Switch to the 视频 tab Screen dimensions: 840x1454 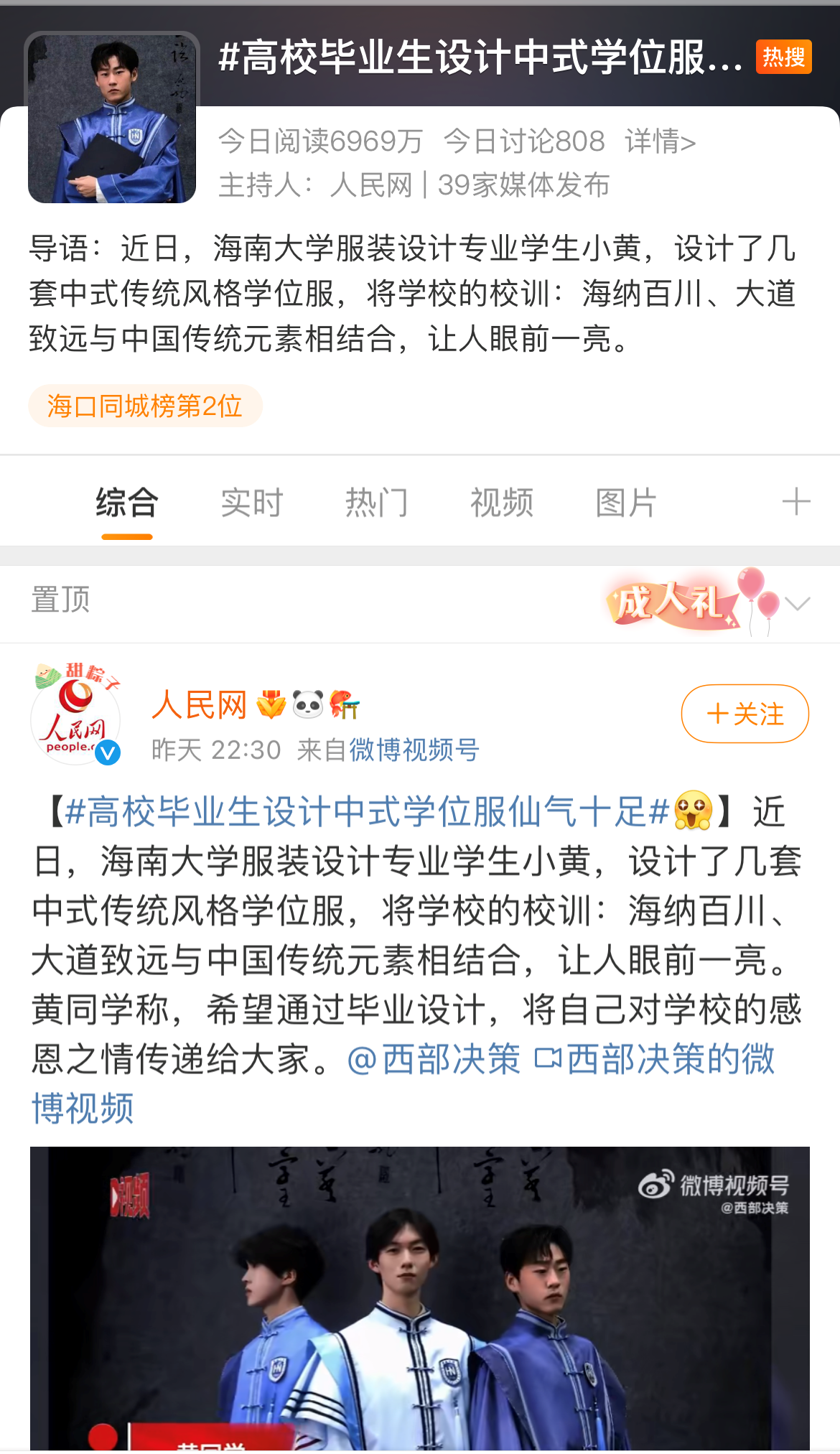tap(501, 503)
